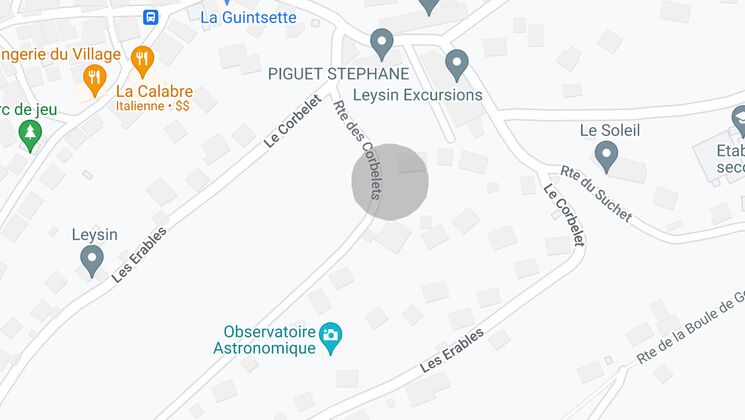Open the park pin near the playground
Viewport: 745px width, 420px height.
pyautogui.click(x=30, y=133)
